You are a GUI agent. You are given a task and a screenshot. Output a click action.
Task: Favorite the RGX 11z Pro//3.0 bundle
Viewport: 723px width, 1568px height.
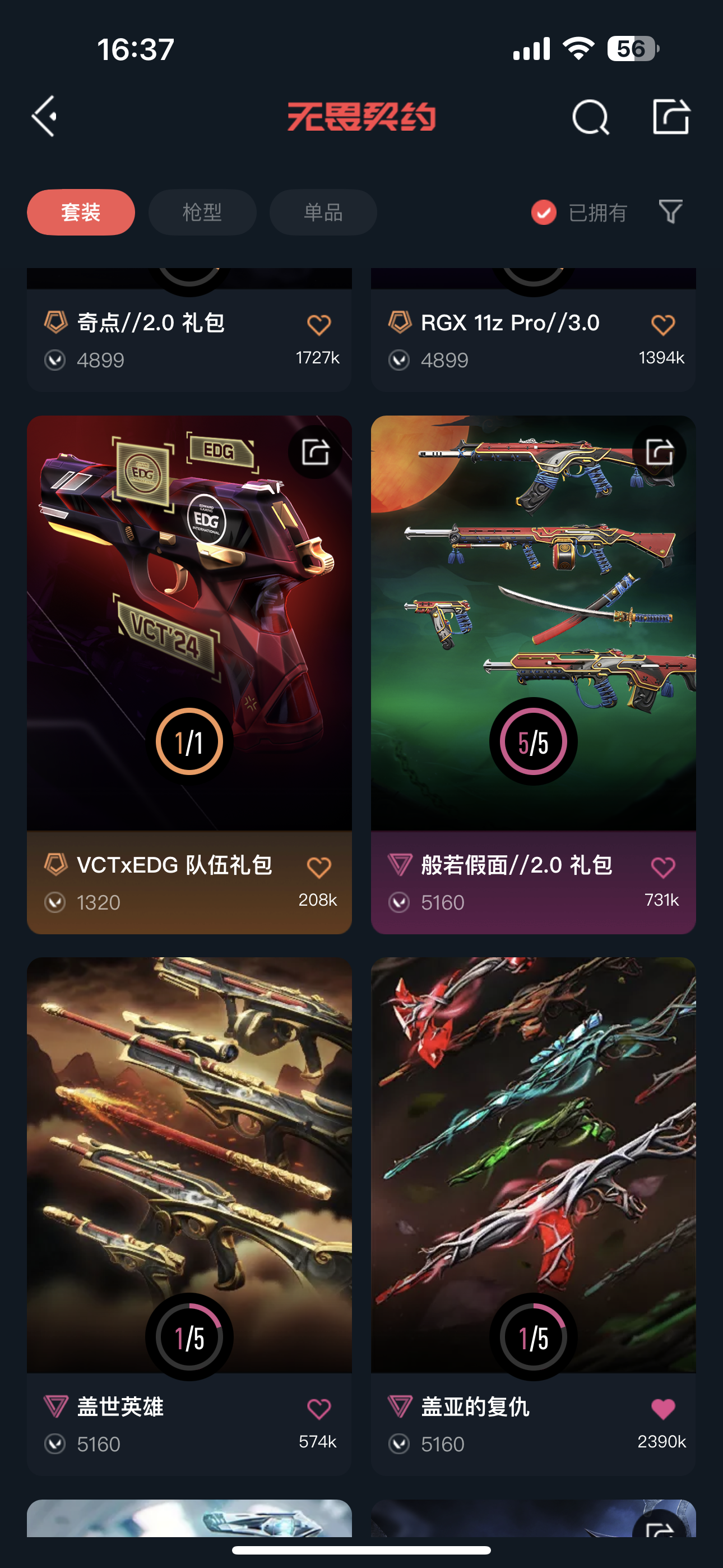click(x=662, y=325)
